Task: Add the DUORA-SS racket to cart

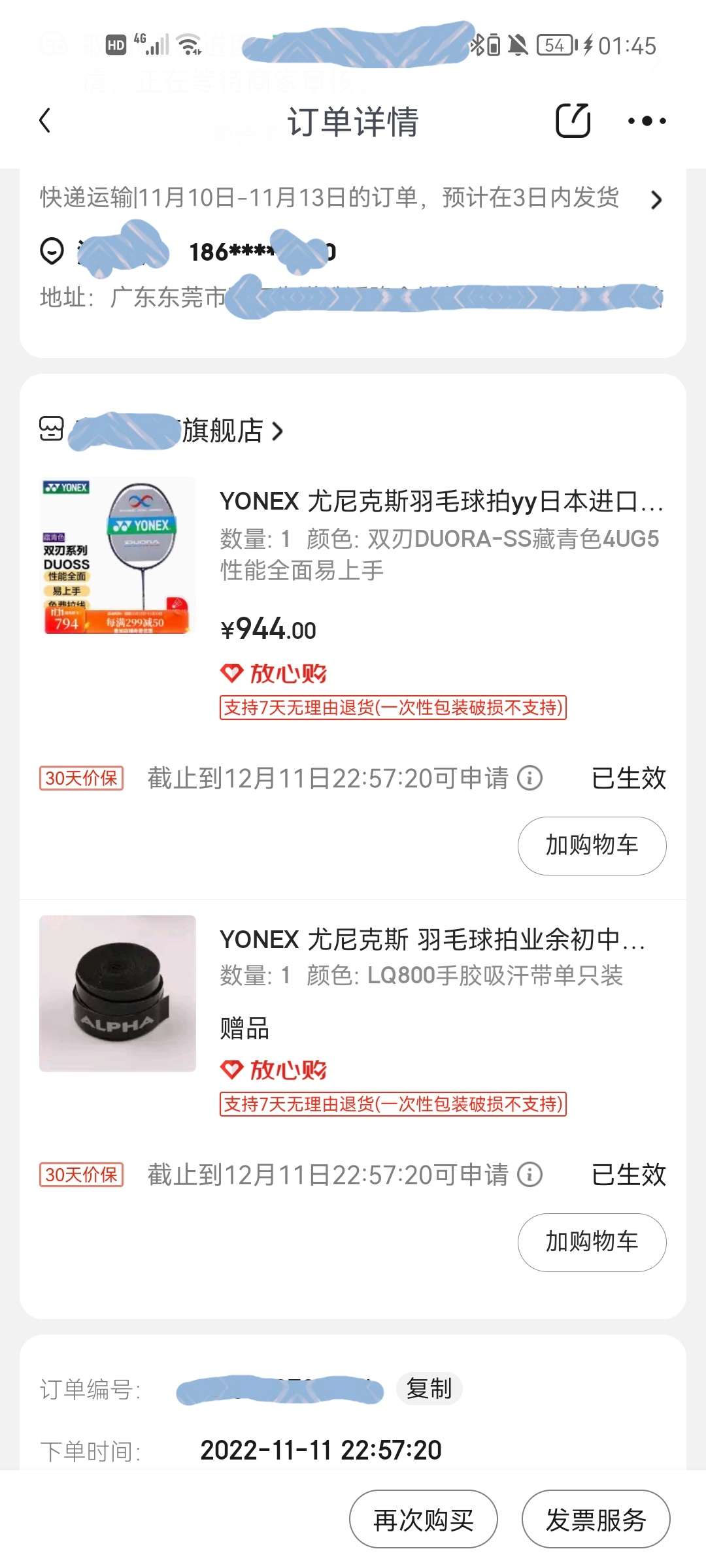Action: pyautogui.click(x=592, y=845)
